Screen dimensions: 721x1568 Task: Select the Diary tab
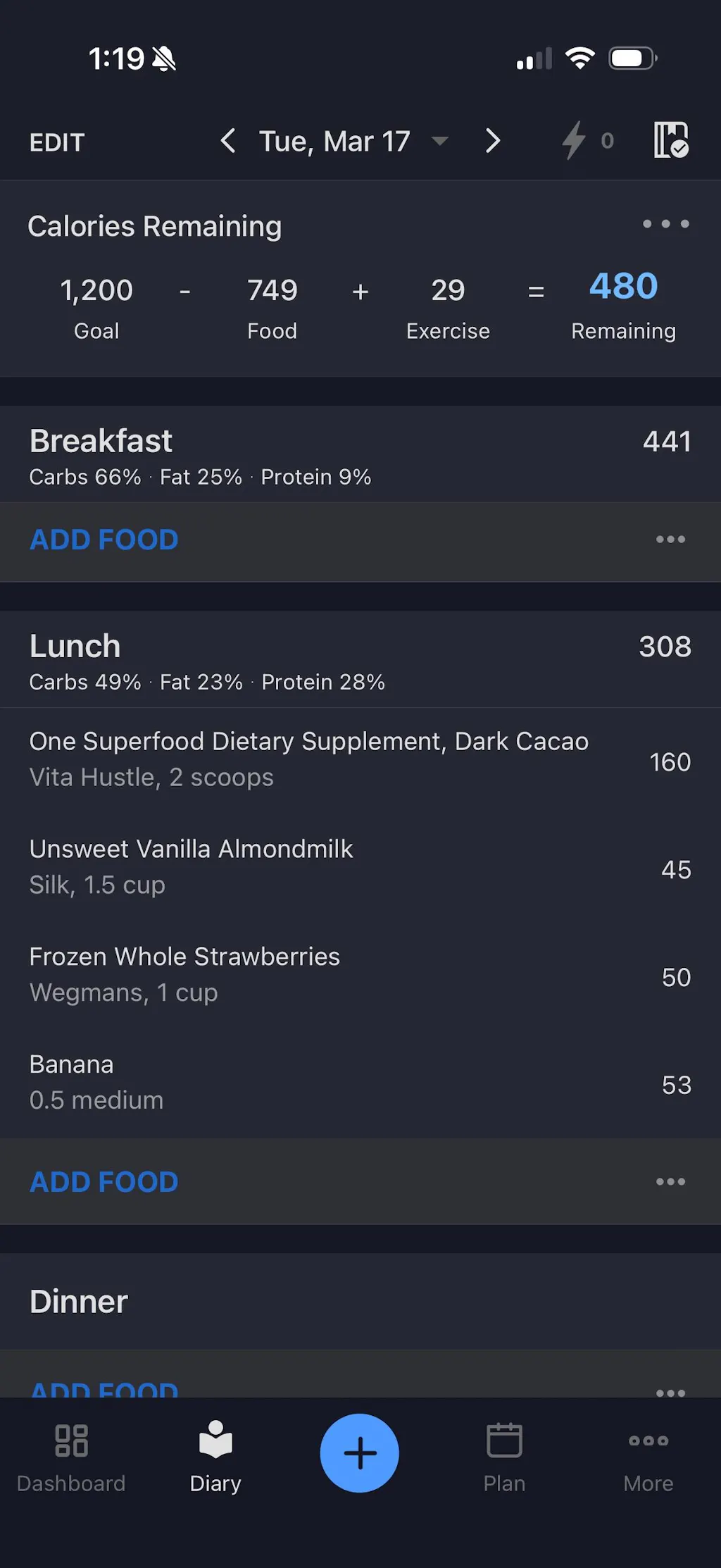tap(215, 1455)
